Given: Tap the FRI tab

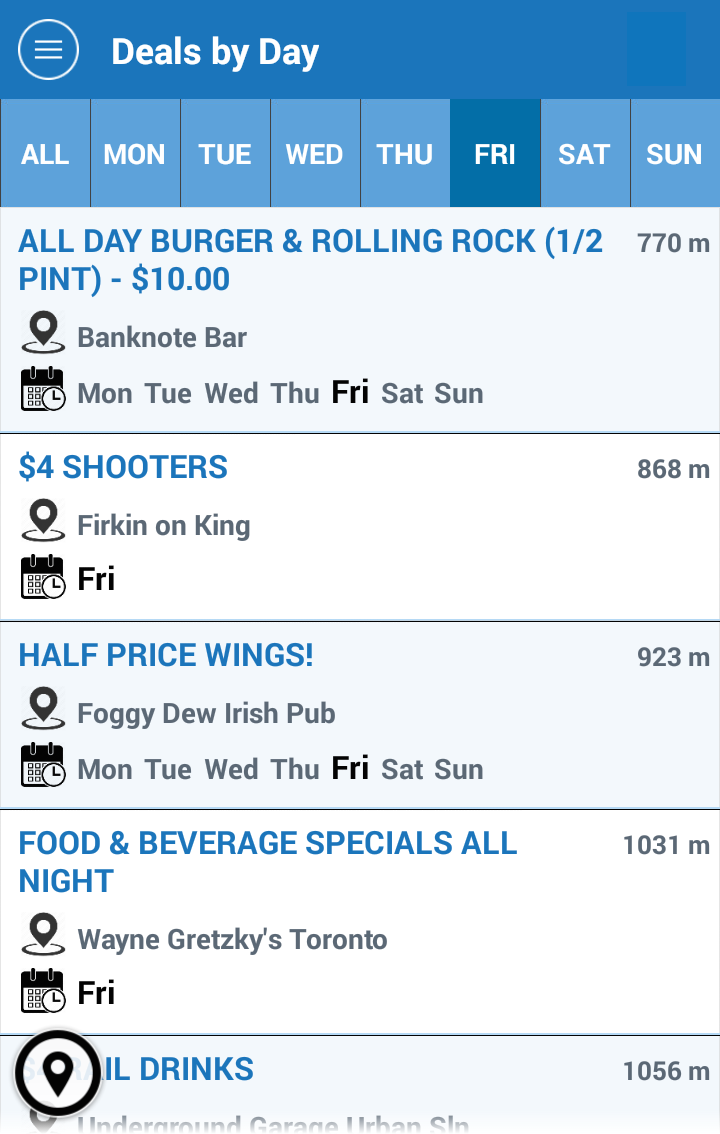Looking at the screenshot, I should [495, 154].
